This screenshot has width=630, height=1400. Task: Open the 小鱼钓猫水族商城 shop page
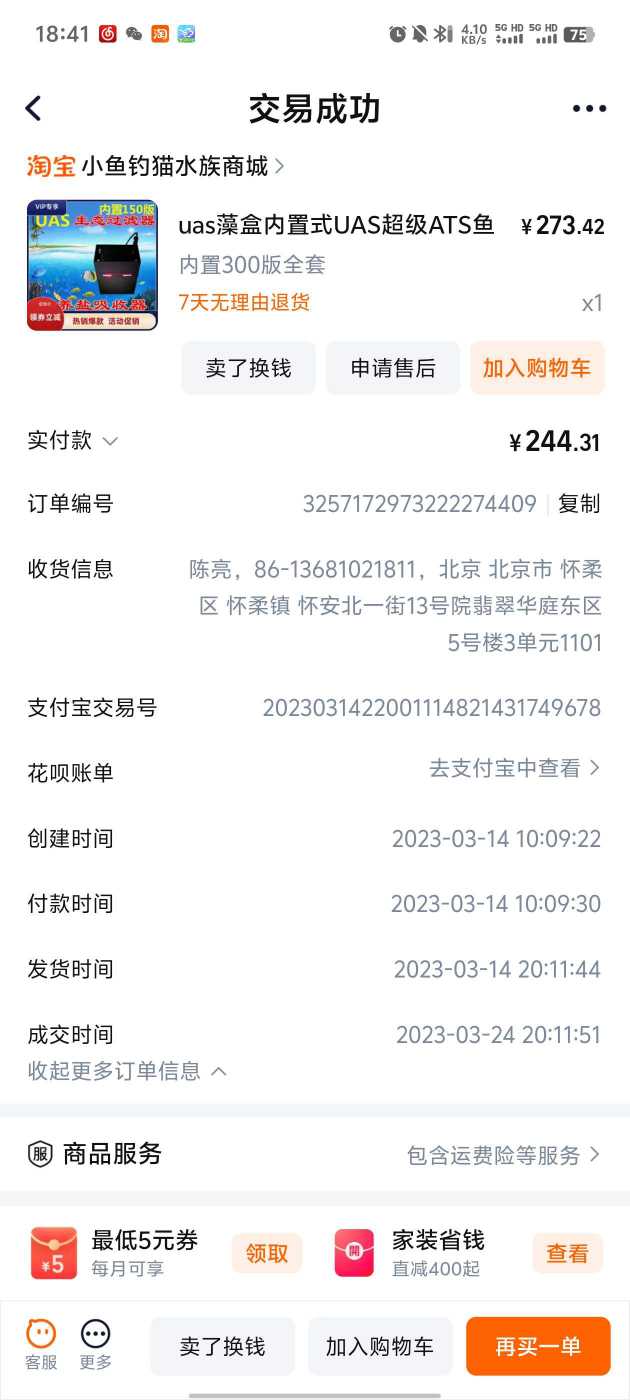pyautogui.click(x=175, y=166)
